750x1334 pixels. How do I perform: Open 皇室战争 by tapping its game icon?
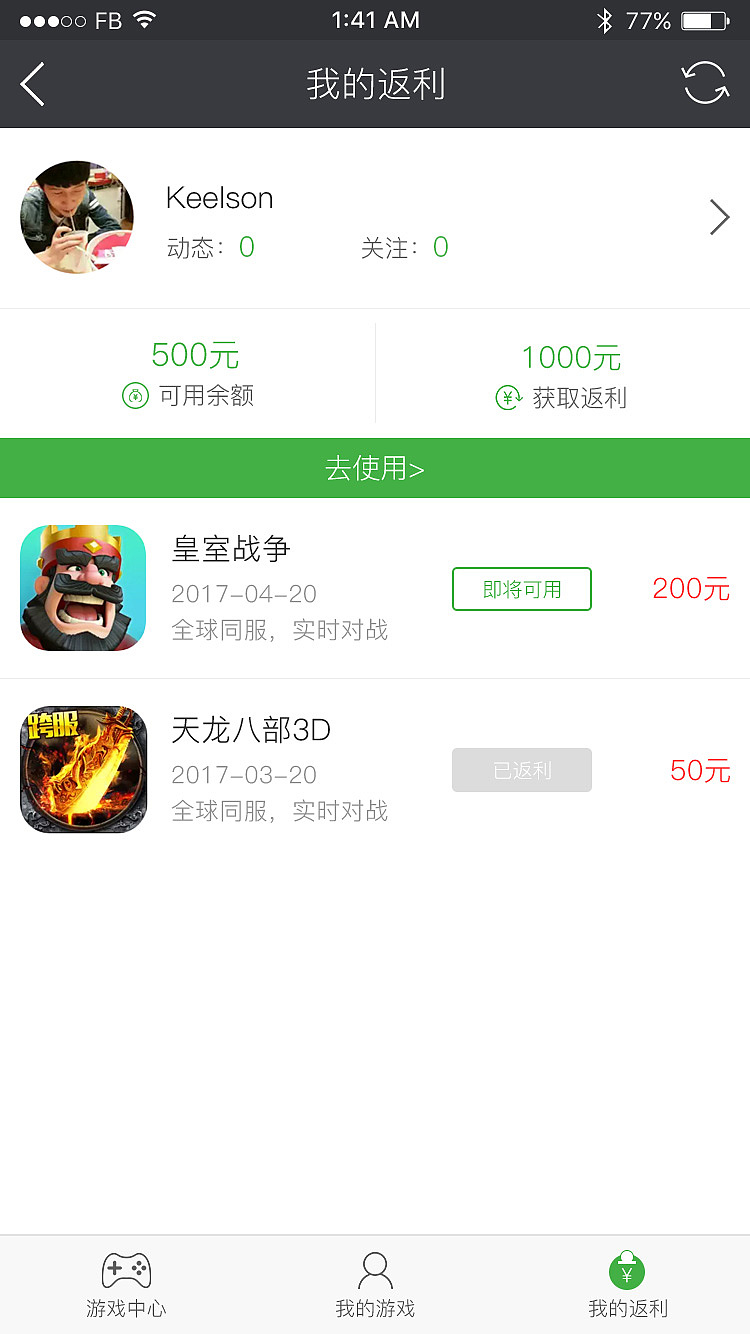tap(83, 588)
